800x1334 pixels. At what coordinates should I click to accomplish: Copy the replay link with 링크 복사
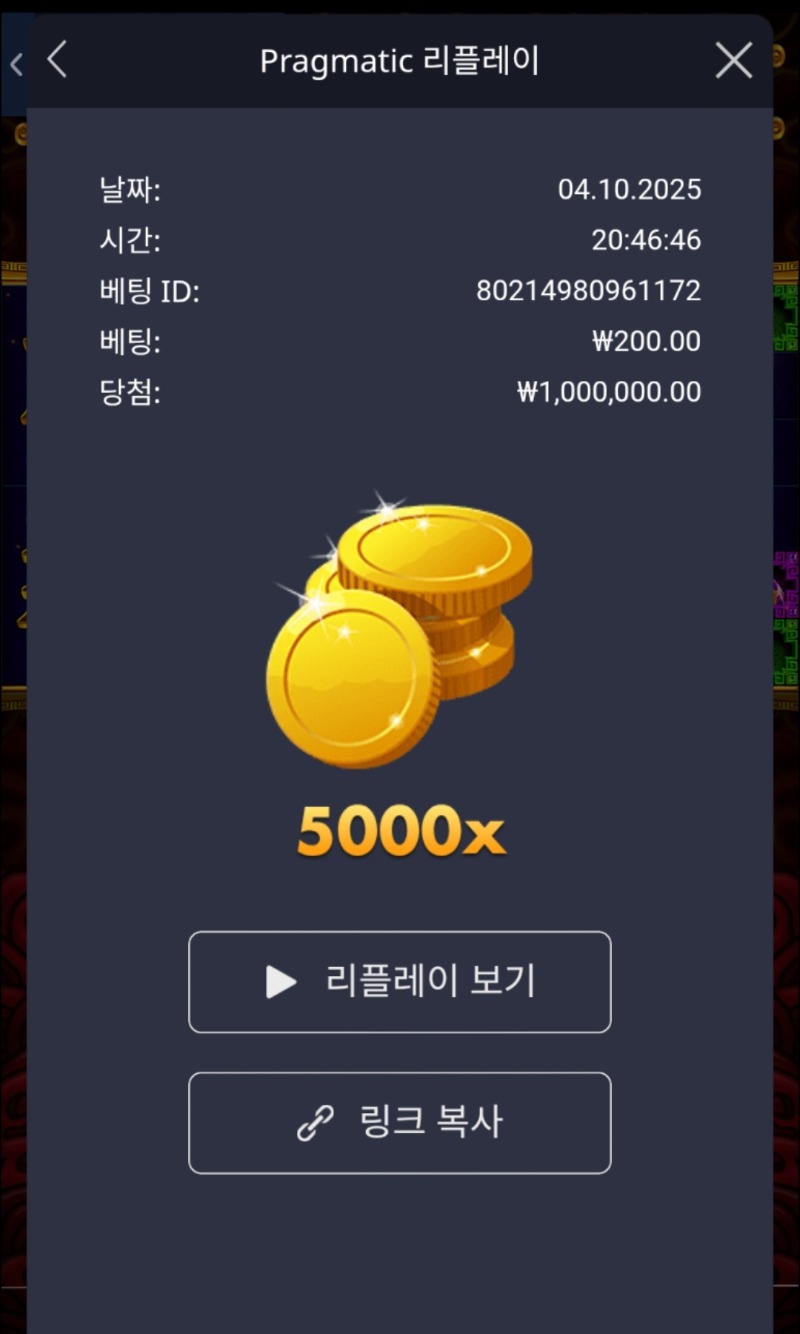[x=399, y=1122]
